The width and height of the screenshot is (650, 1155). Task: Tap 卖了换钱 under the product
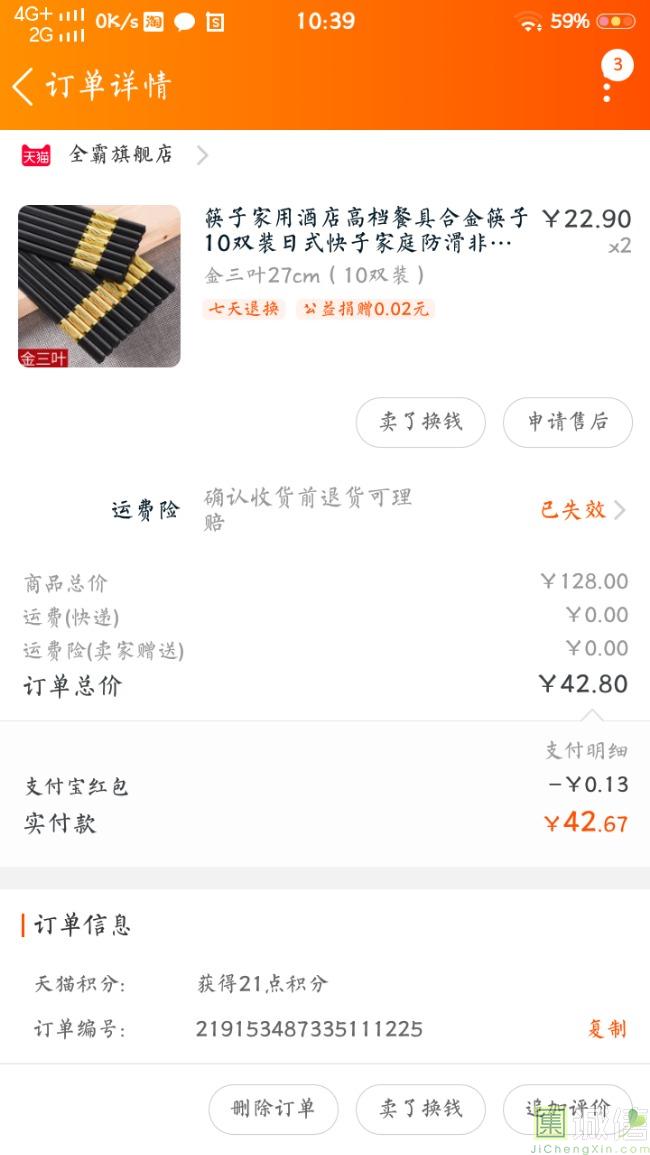coord(420,422)
